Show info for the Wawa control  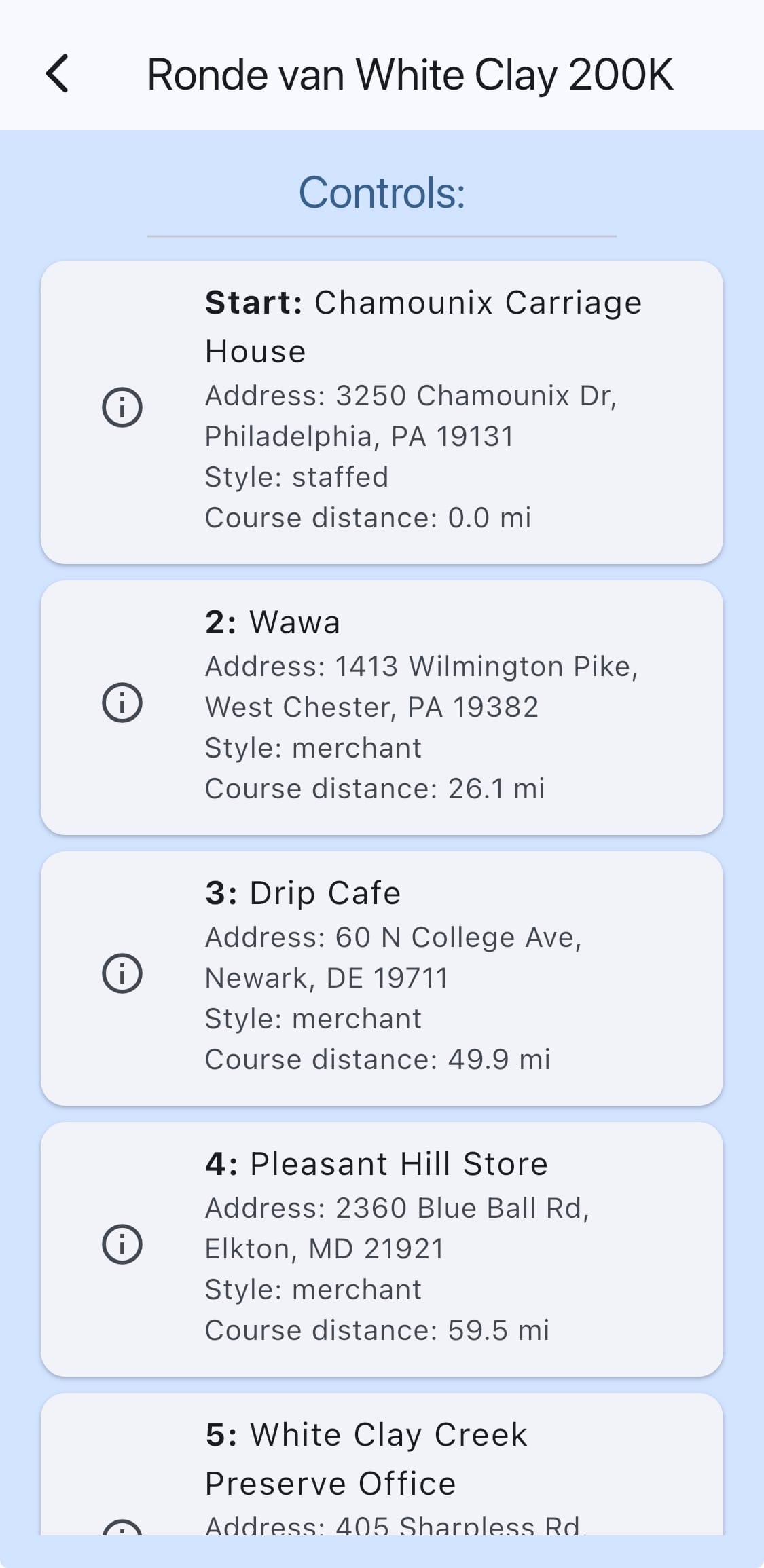(122, 703)
